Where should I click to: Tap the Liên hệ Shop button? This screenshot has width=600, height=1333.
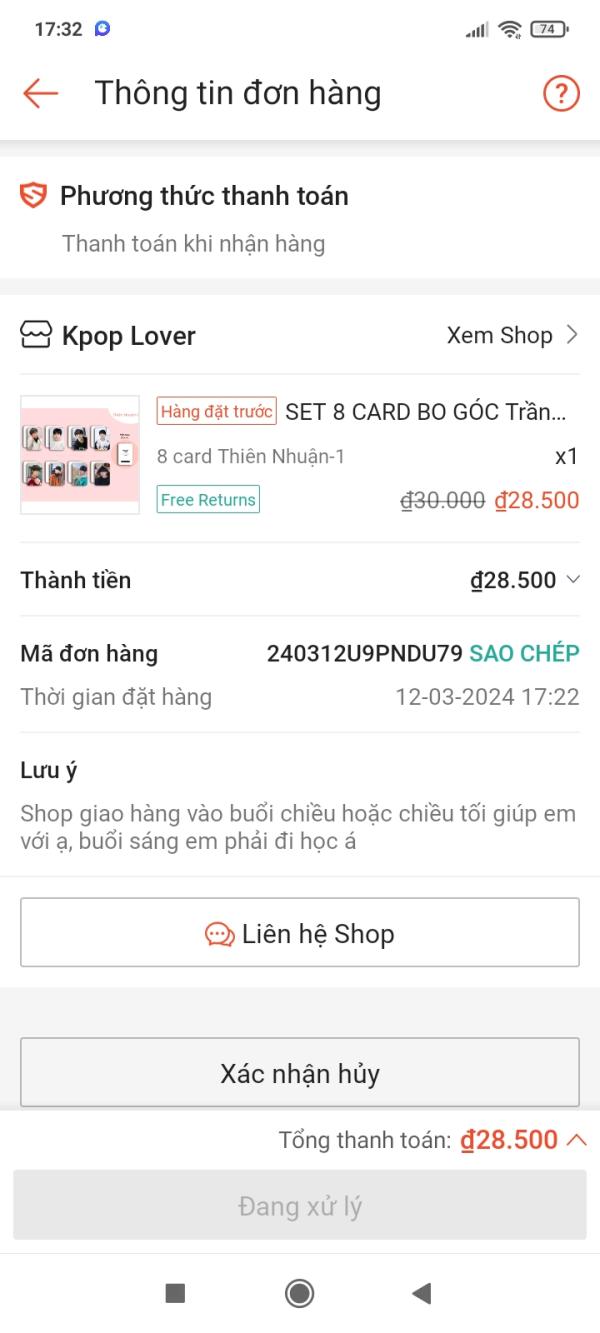(x=300, y=933)
